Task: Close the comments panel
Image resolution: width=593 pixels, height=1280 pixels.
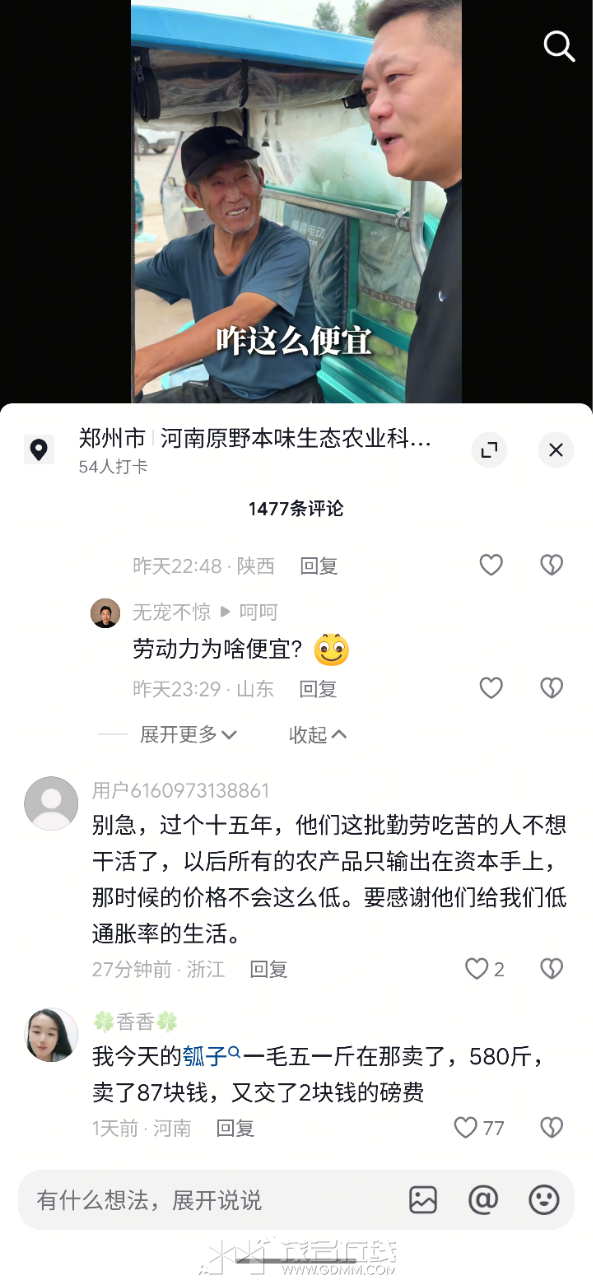Action: pyautogui.click(x=556, y=450)
